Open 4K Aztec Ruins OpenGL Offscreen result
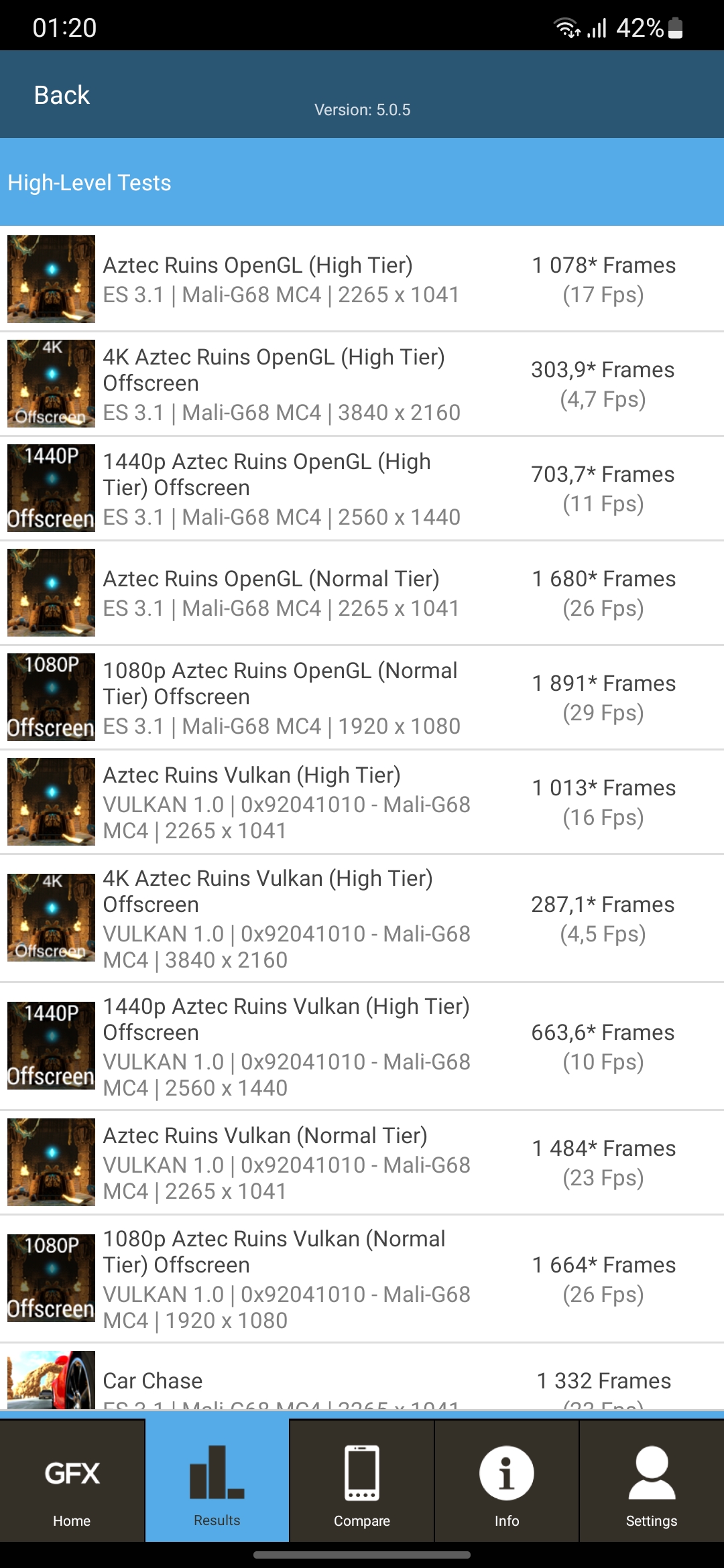Screen dimensions: 724x1568 pyautogui.click(x=362, y=384)
